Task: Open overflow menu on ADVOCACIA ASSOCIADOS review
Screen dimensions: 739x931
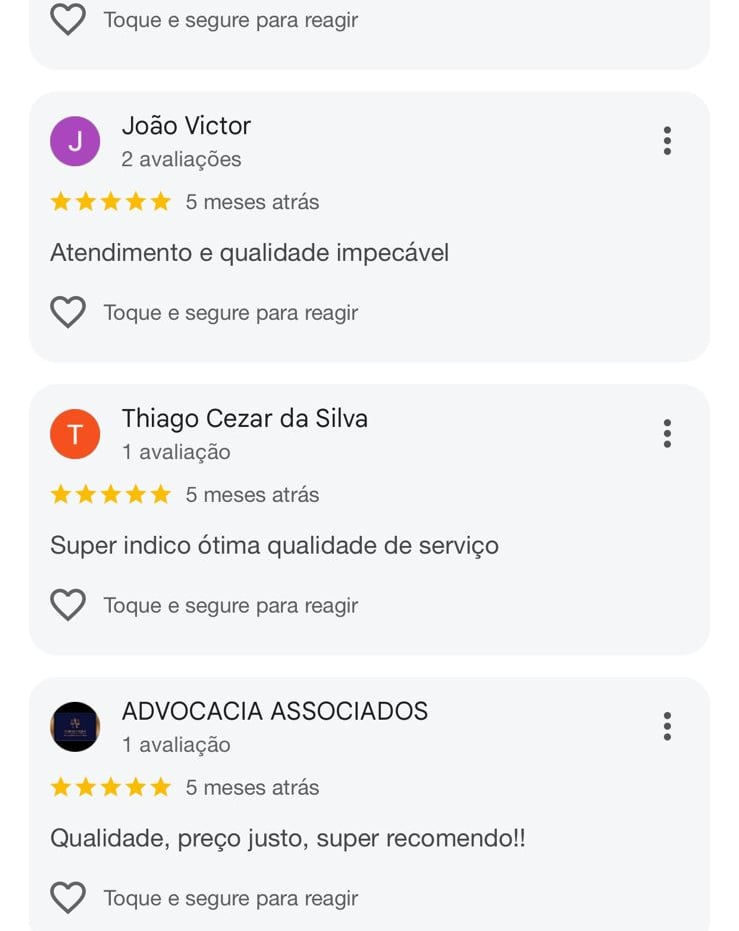Action: [x=667, y=727]
